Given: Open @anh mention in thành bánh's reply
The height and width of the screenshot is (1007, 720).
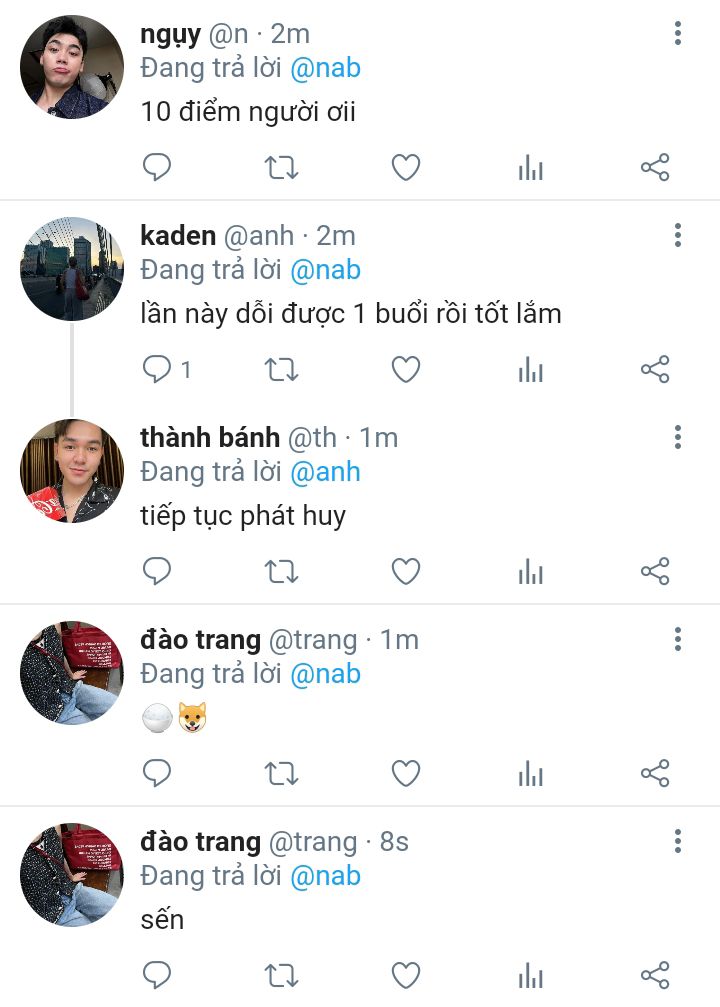Looking at the screenshot, I should point(325,472).
